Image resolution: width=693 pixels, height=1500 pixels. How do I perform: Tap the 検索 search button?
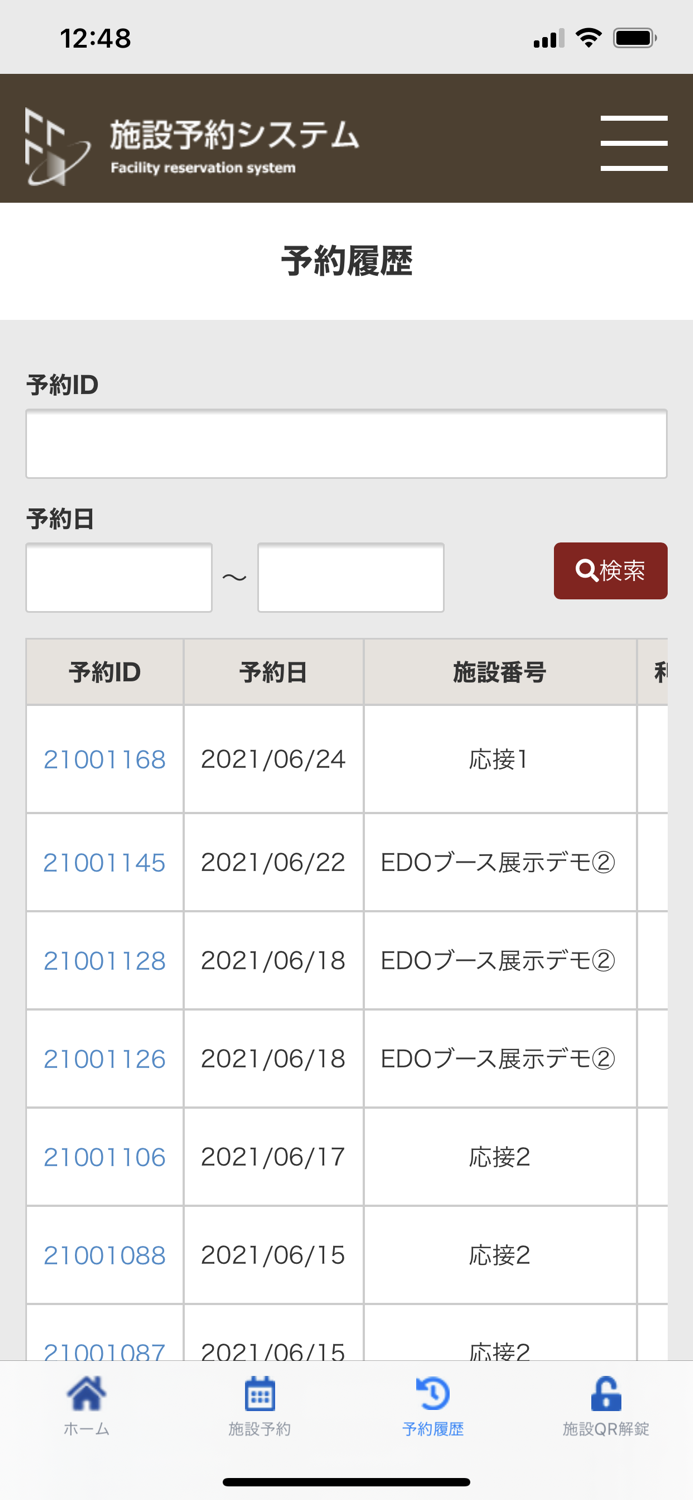[x=610, y=571]
